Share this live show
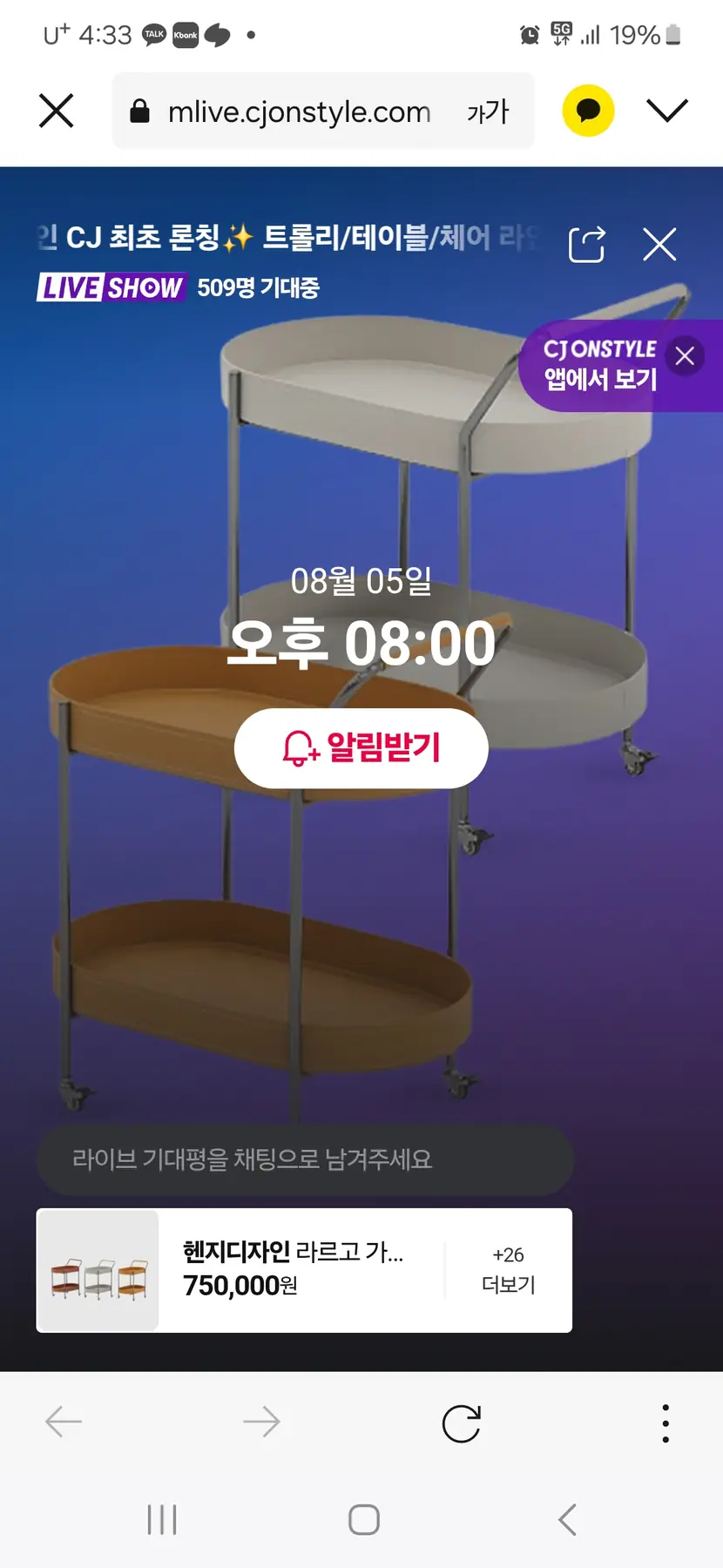 (586, 245)
